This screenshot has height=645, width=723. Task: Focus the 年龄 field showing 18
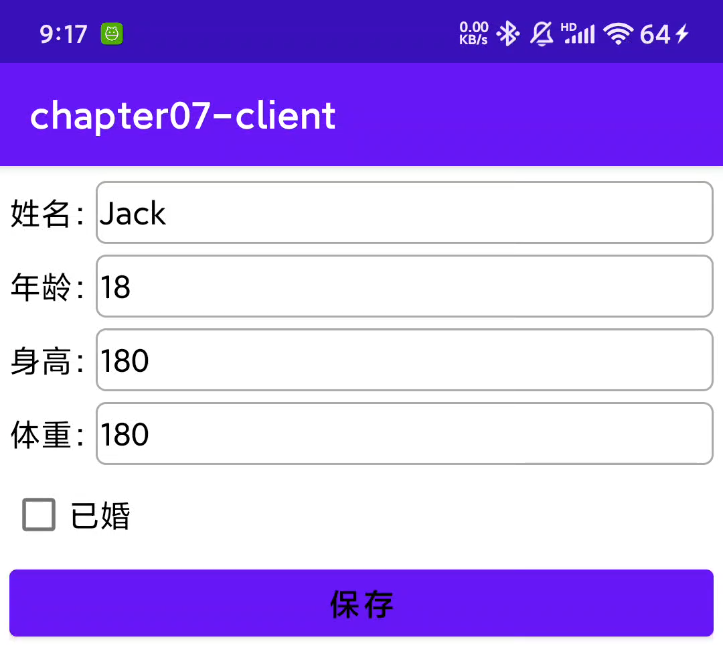[x=404, y=287]
